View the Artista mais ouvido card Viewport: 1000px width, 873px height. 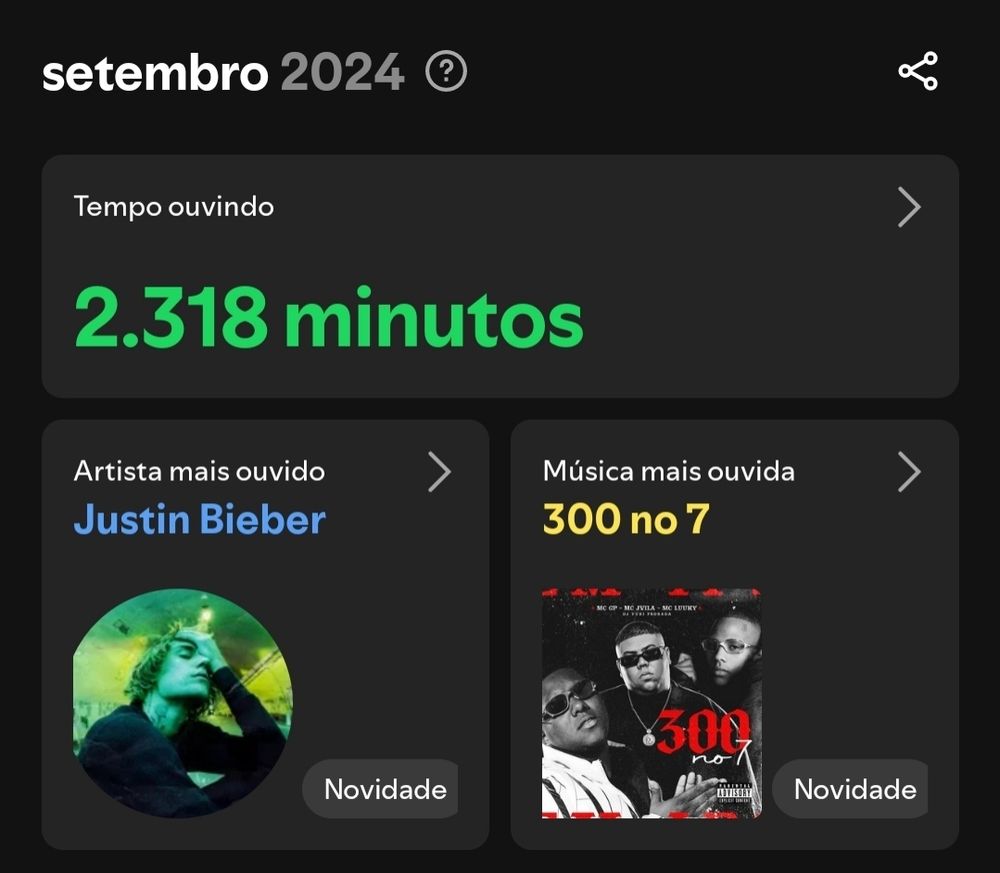pyautogui.click(x=265, y=634)
